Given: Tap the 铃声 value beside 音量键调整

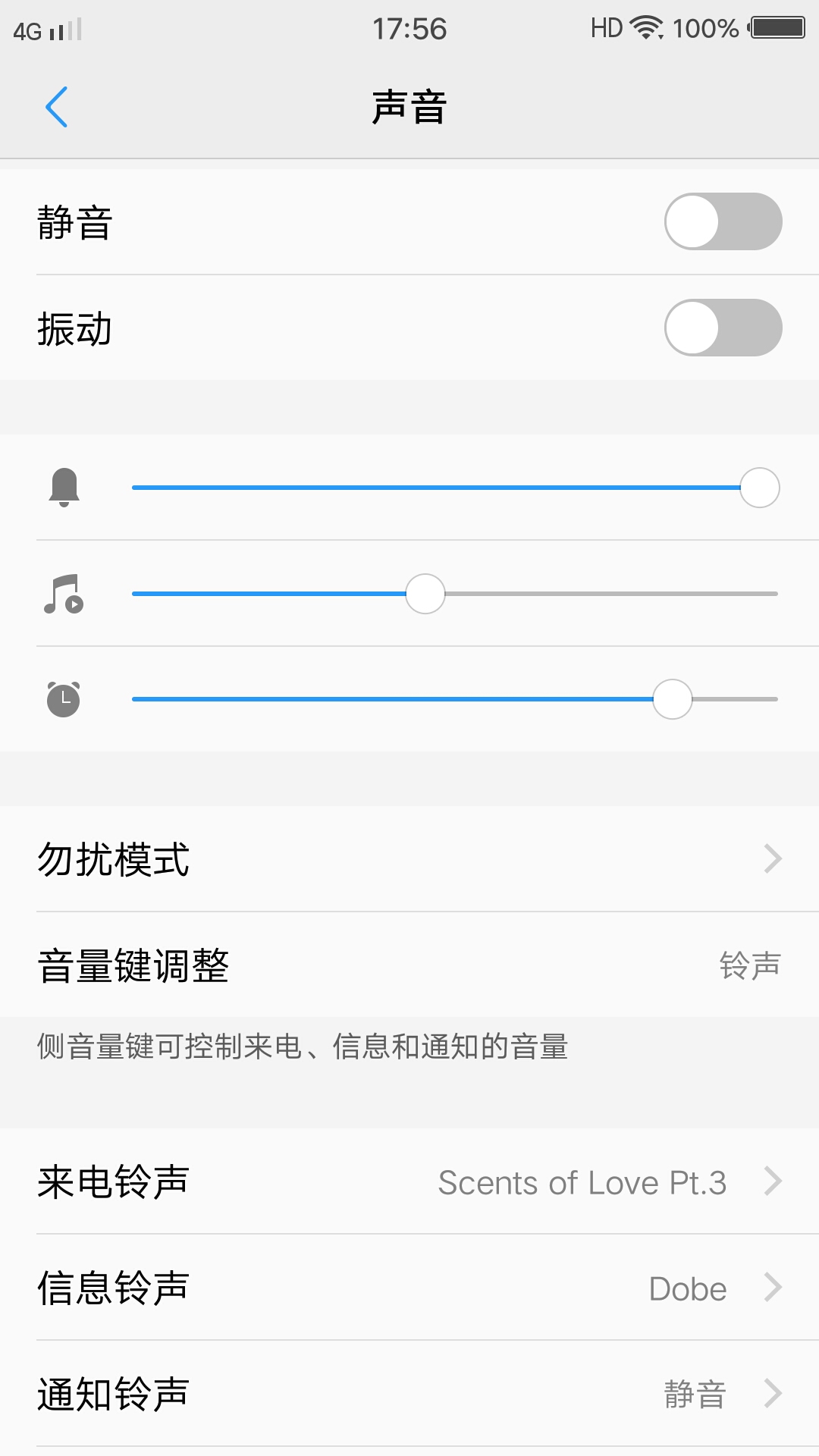Looking at the screenshot, I should click(751, 965).
